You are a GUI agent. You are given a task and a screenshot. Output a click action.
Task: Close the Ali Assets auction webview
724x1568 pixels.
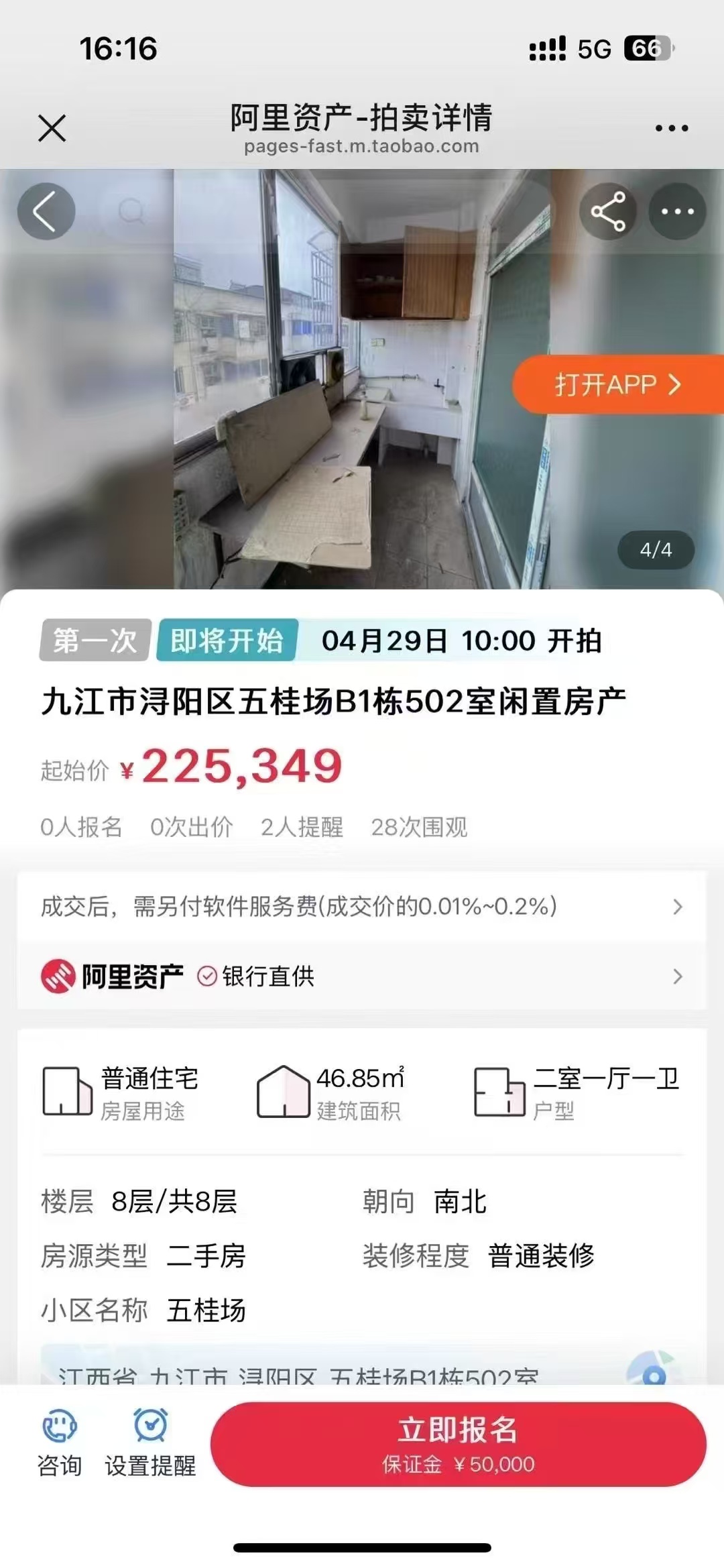(52, 127)
